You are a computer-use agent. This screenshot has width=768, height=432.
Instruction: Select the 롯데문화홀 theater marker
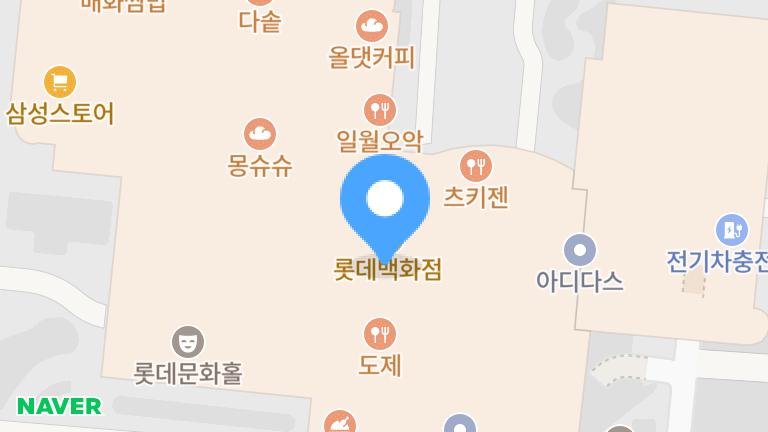(x=188, y=342)
